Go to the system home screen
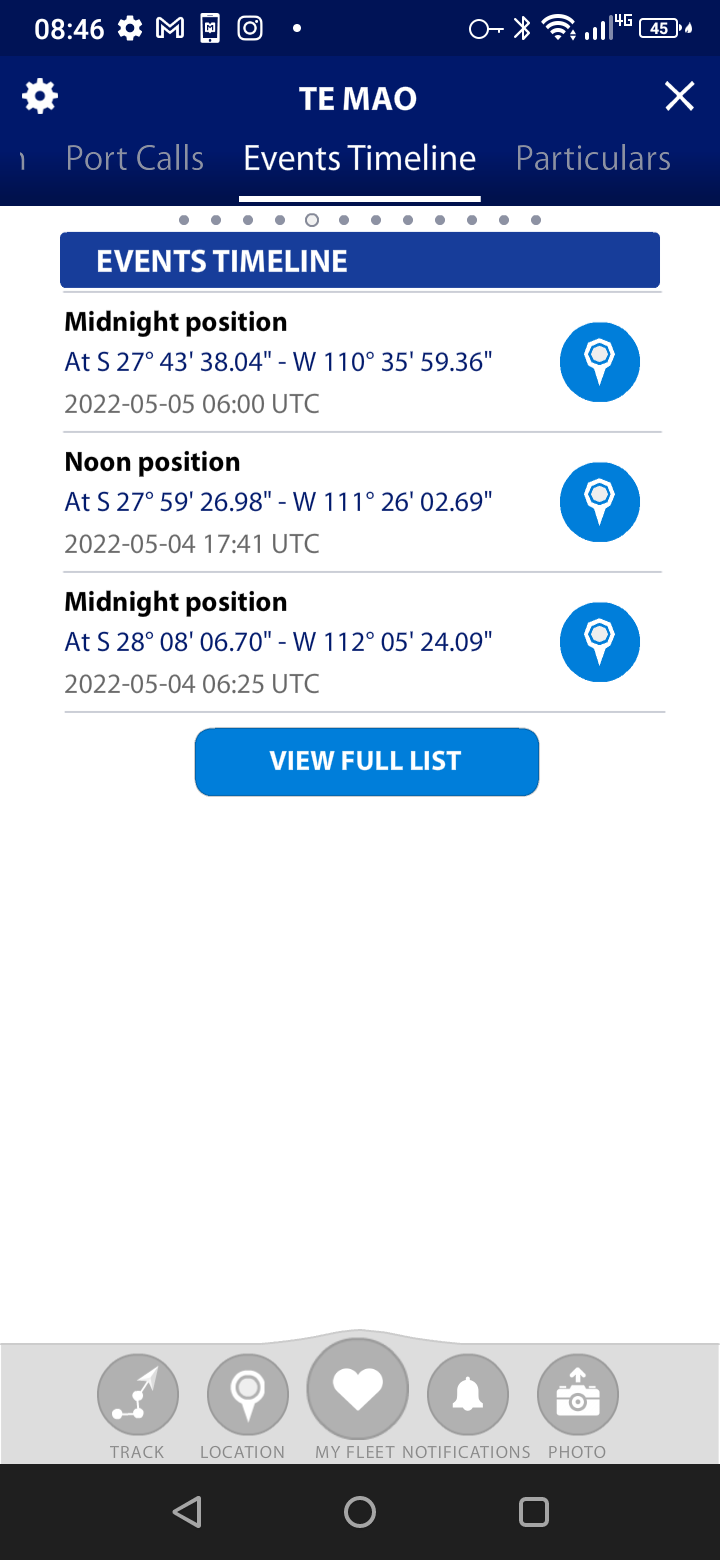Screen dimensions: 720x1560 pyautogui.click(x=360, y=1512)
